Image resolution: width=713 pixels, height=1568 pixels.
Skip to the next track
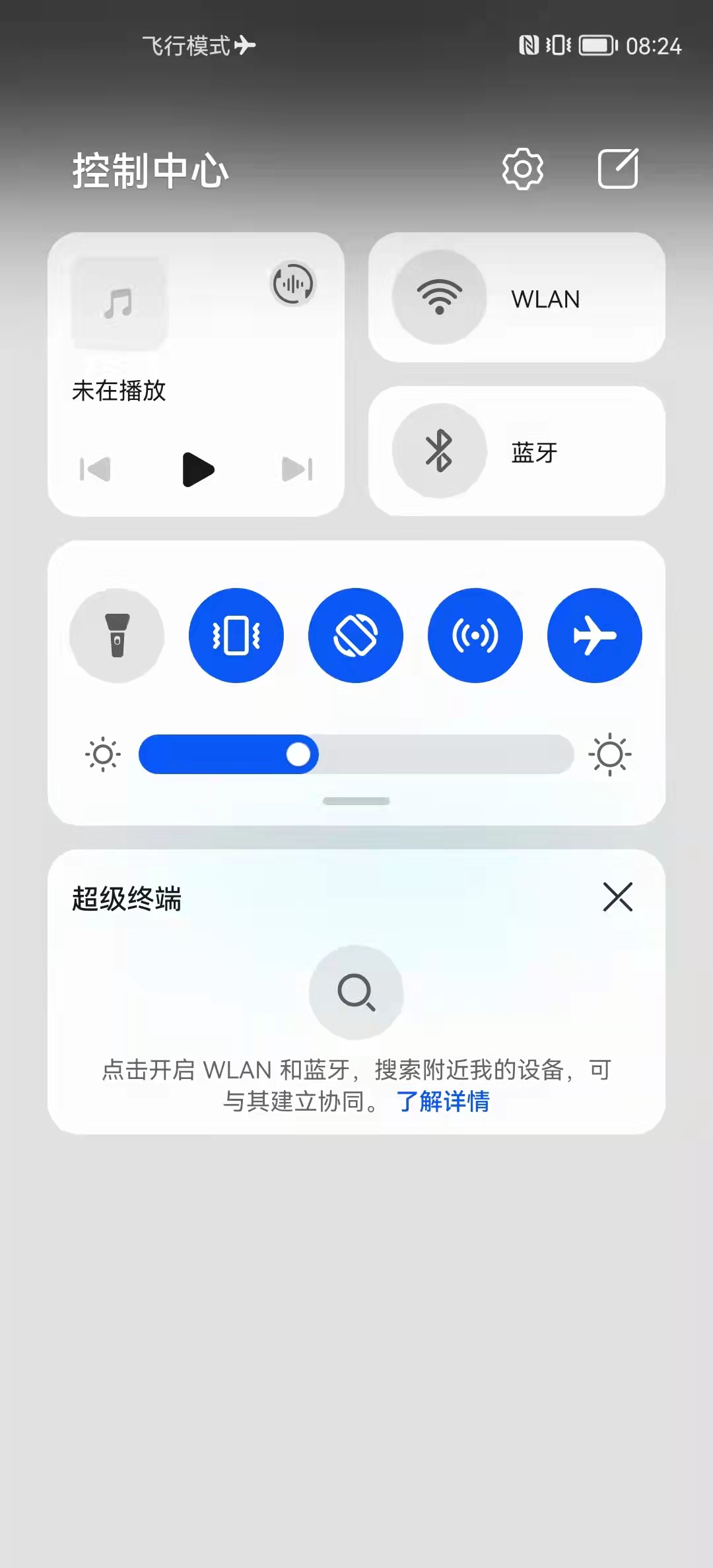click(297, 469)
